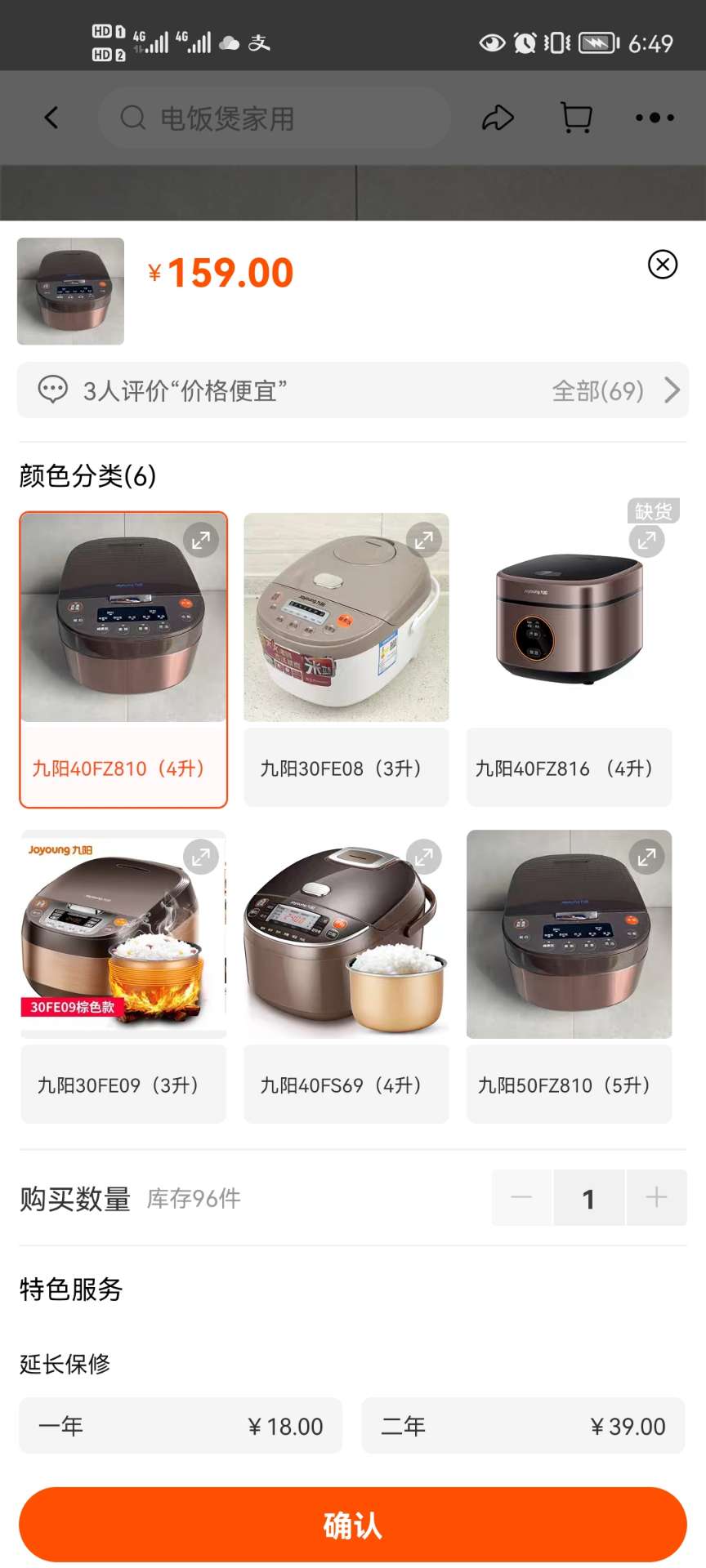Enlarge the 九阳30FE08 product image
706x1568 pixels.
(x=423, y=540)
